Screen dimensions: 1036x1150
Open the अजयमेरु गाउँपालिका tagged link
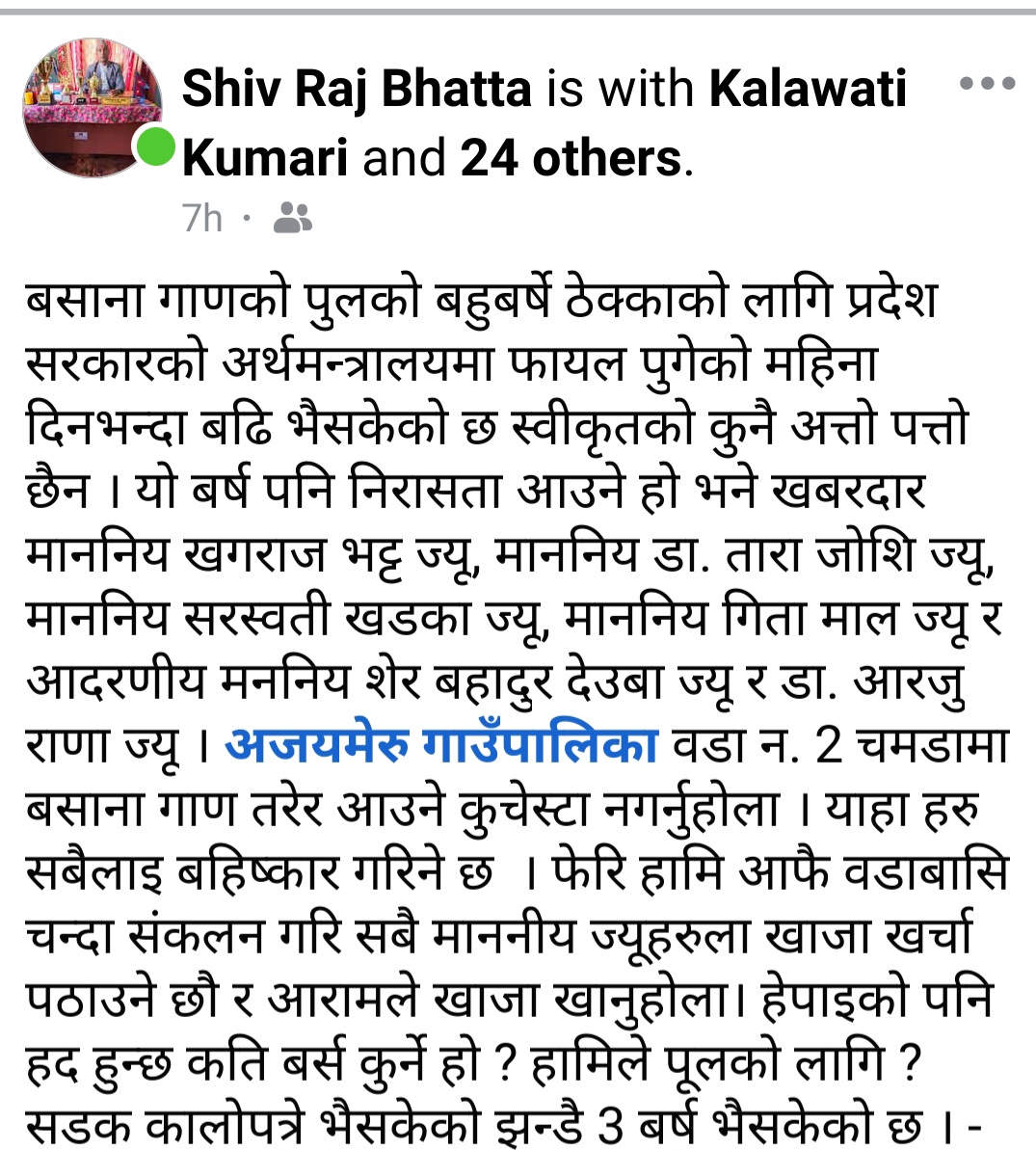[441, 745]
